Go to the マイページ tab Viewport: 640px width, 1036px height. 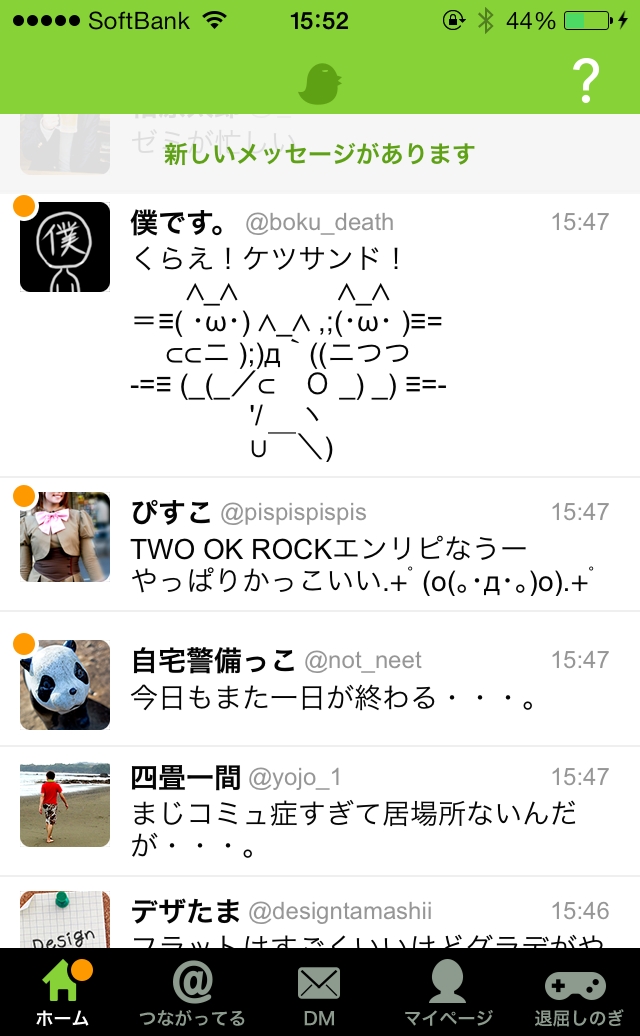click(447, 992)
